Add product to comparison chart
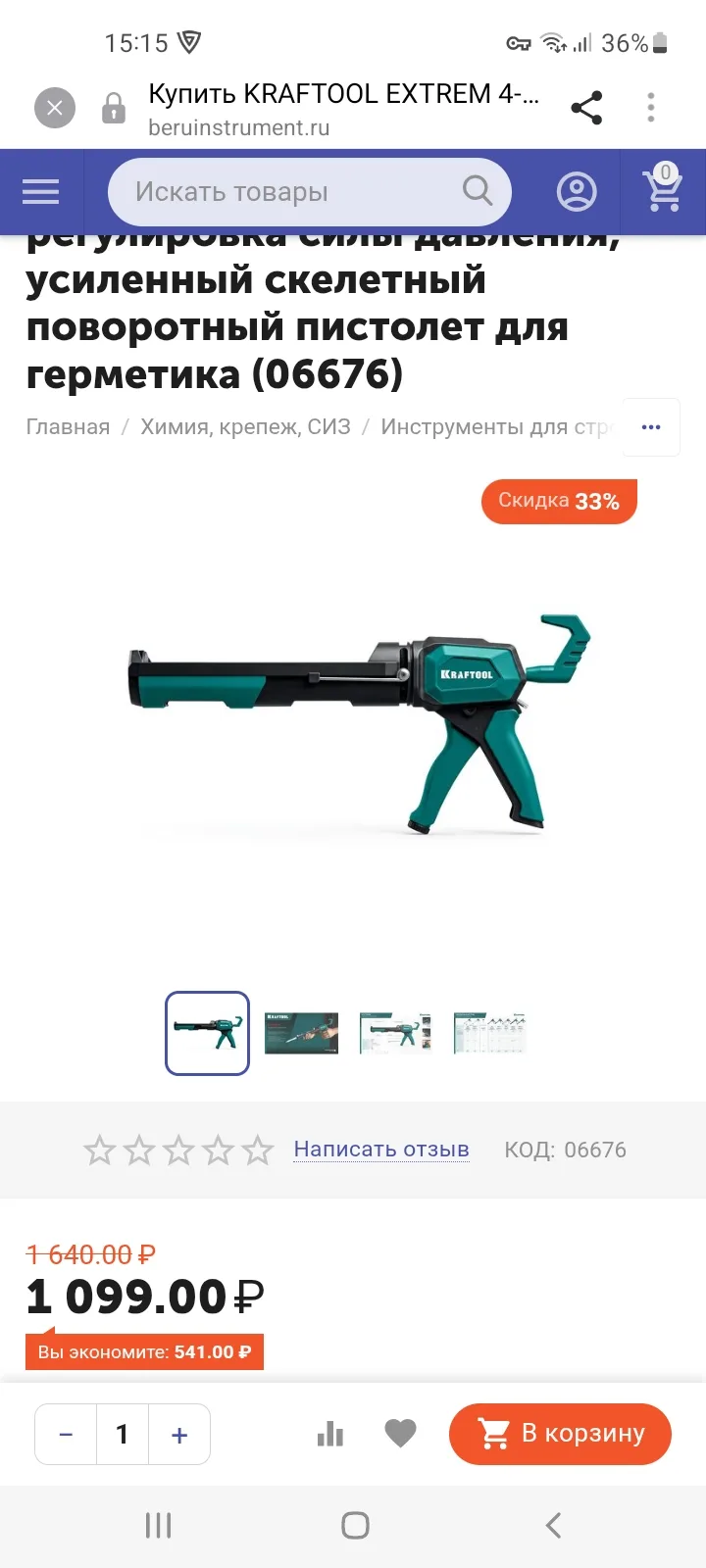This screenshot has width=706, height=1568. point(330,1435)
